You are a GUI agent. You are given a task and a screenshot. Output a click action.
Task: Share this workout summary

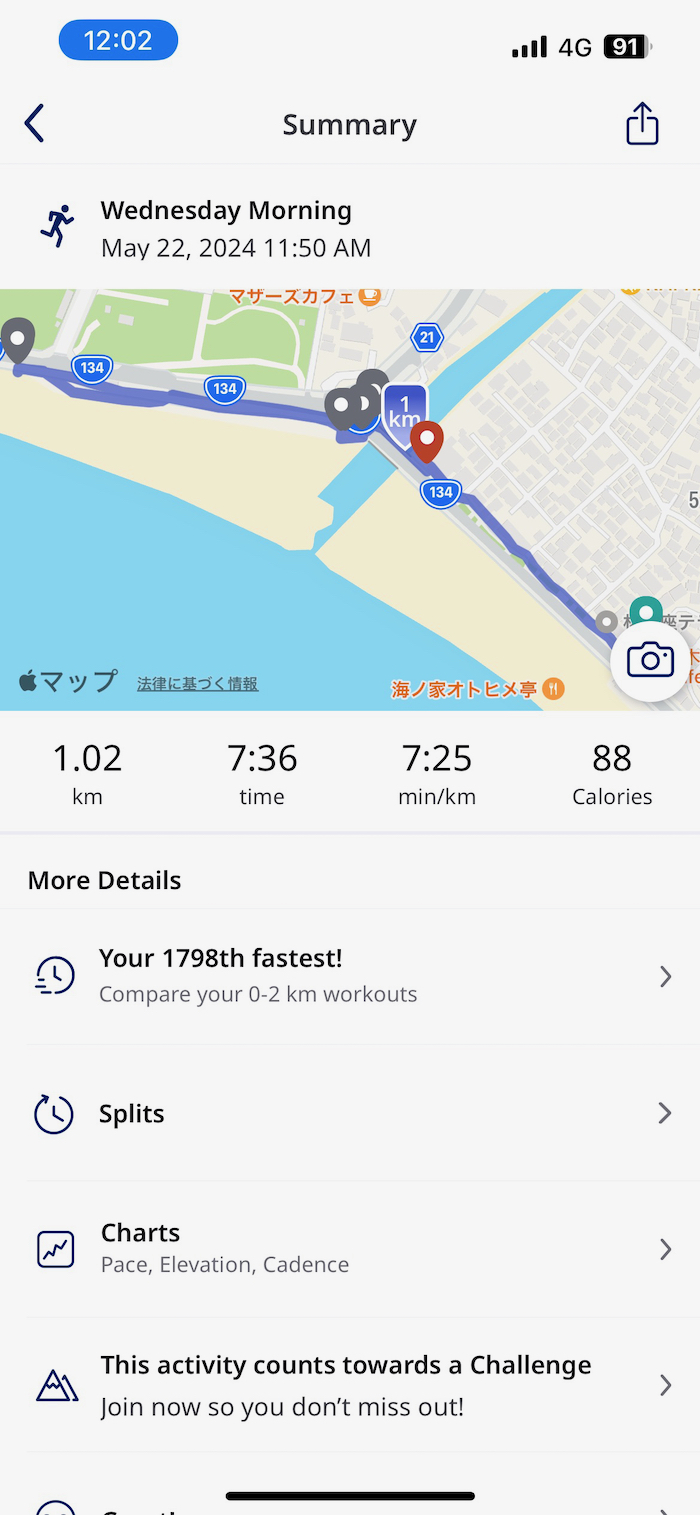[x=641, y=124]
